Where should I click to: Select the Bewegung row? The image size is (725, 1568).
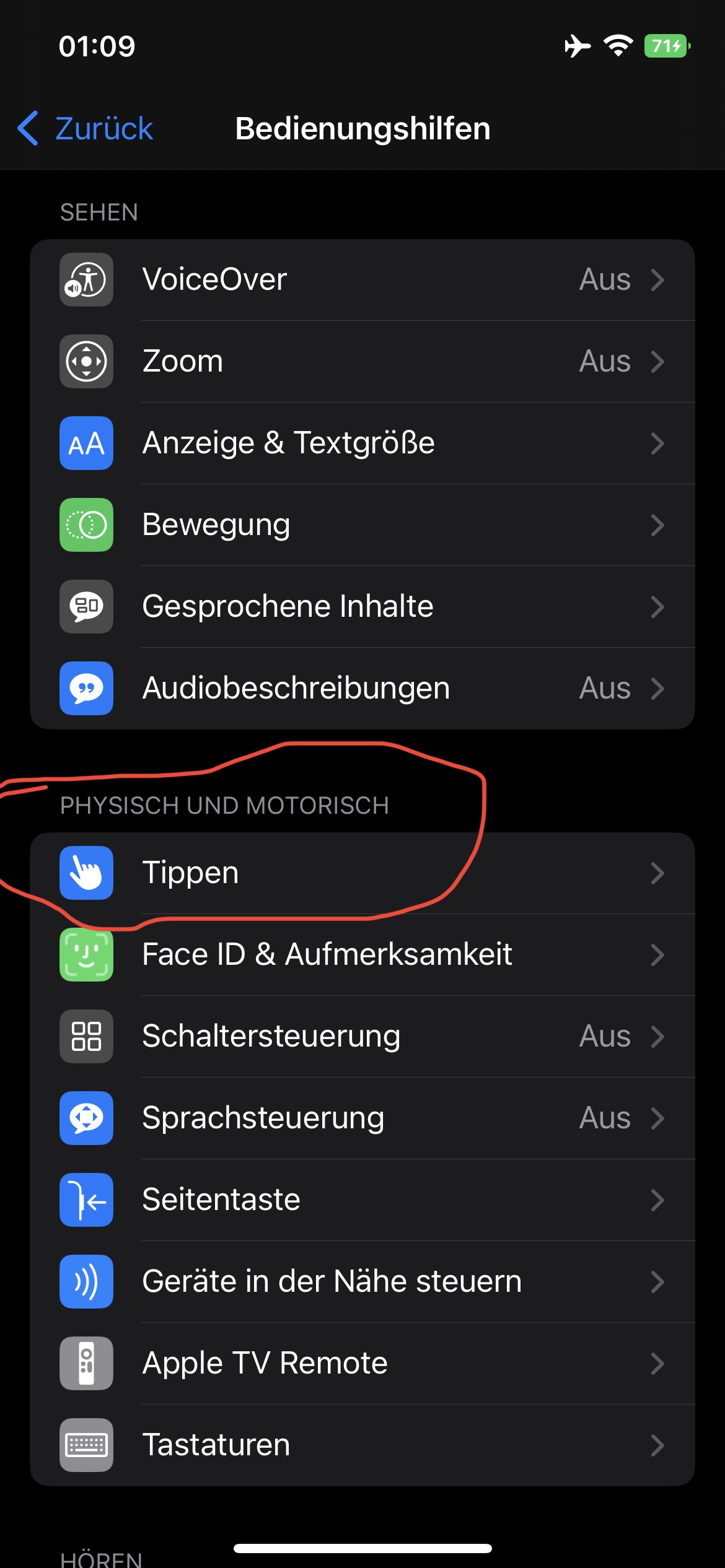(362, 525)
